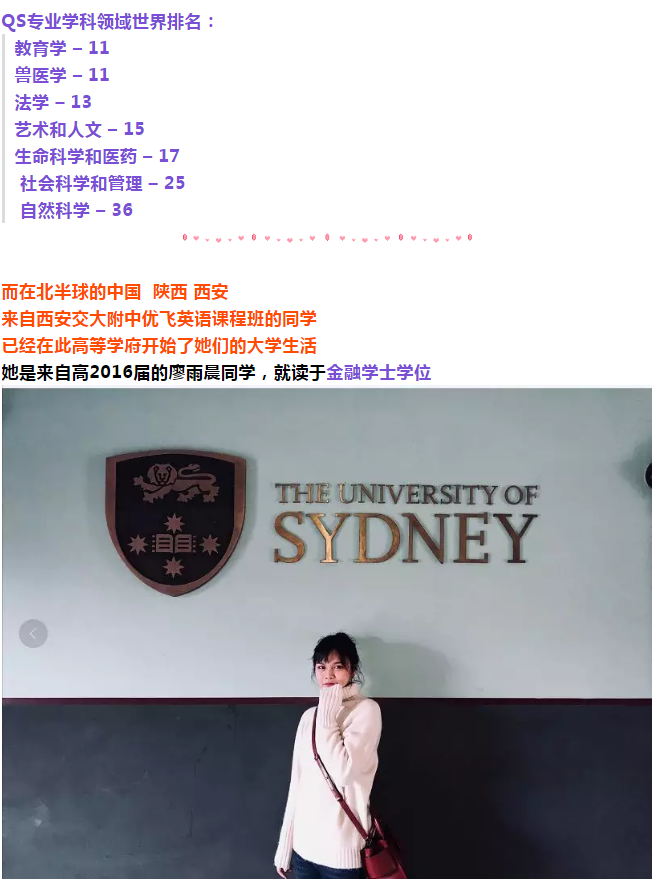Viewport: 654px width, 880px height.
Task: Go to the previous carousel photo
Action: 33,633
